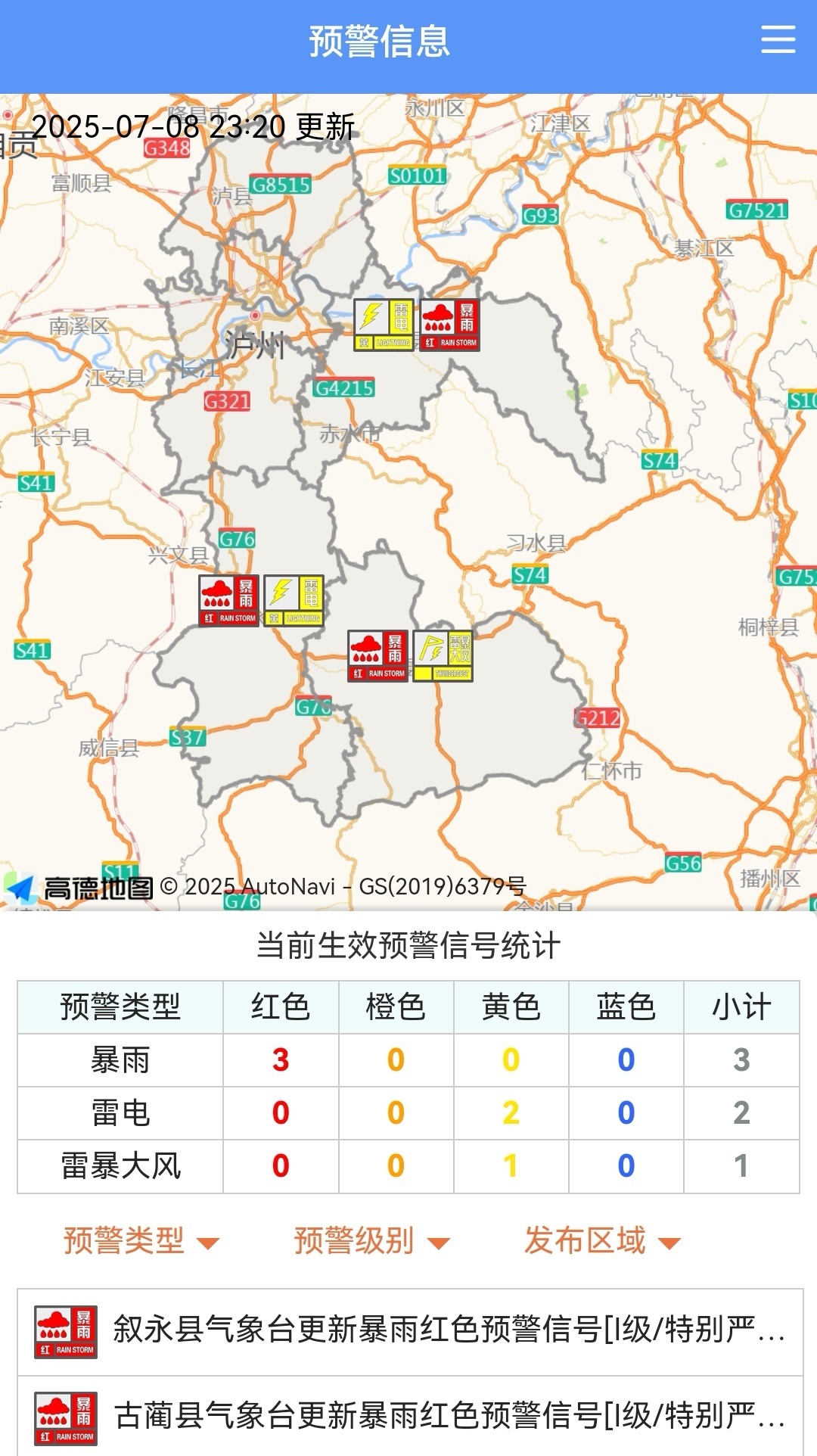
Task: Tap the rainstorm red marker beside thunderstorm gale icon
Action: 377,655
